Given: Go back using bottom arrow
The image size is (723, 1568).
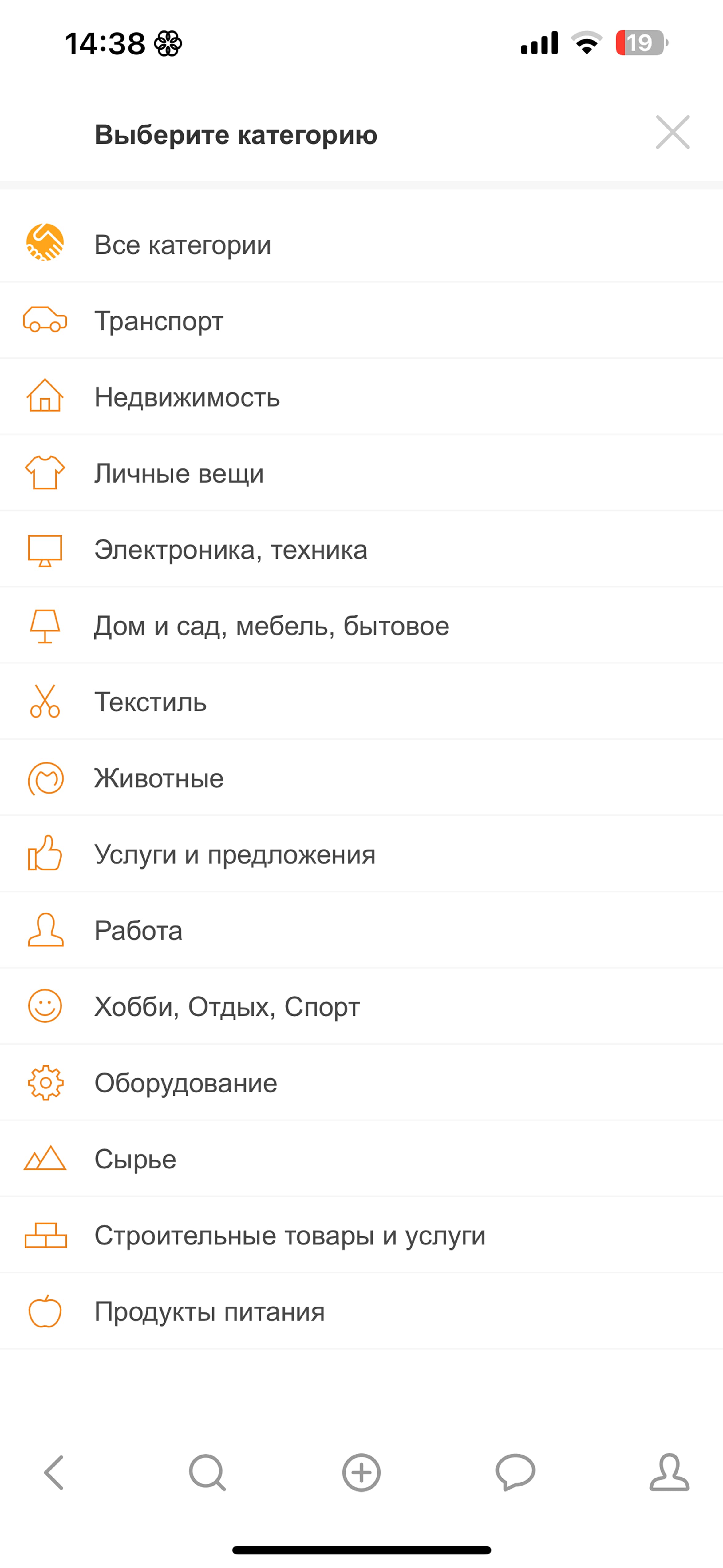Looking at the screenshot, I should tap(54, 1472).
